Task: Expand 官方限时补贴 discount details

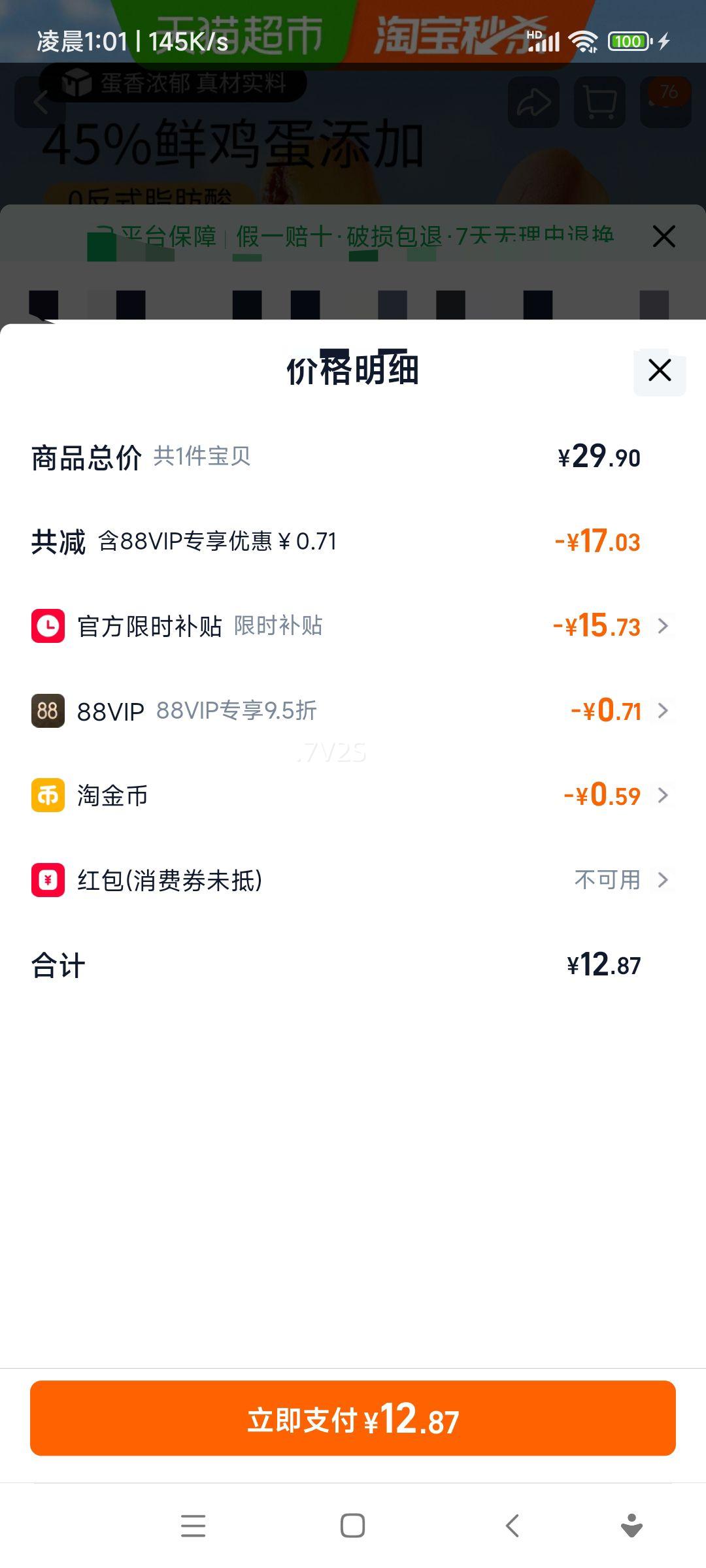Action: (x=663, y=627)
